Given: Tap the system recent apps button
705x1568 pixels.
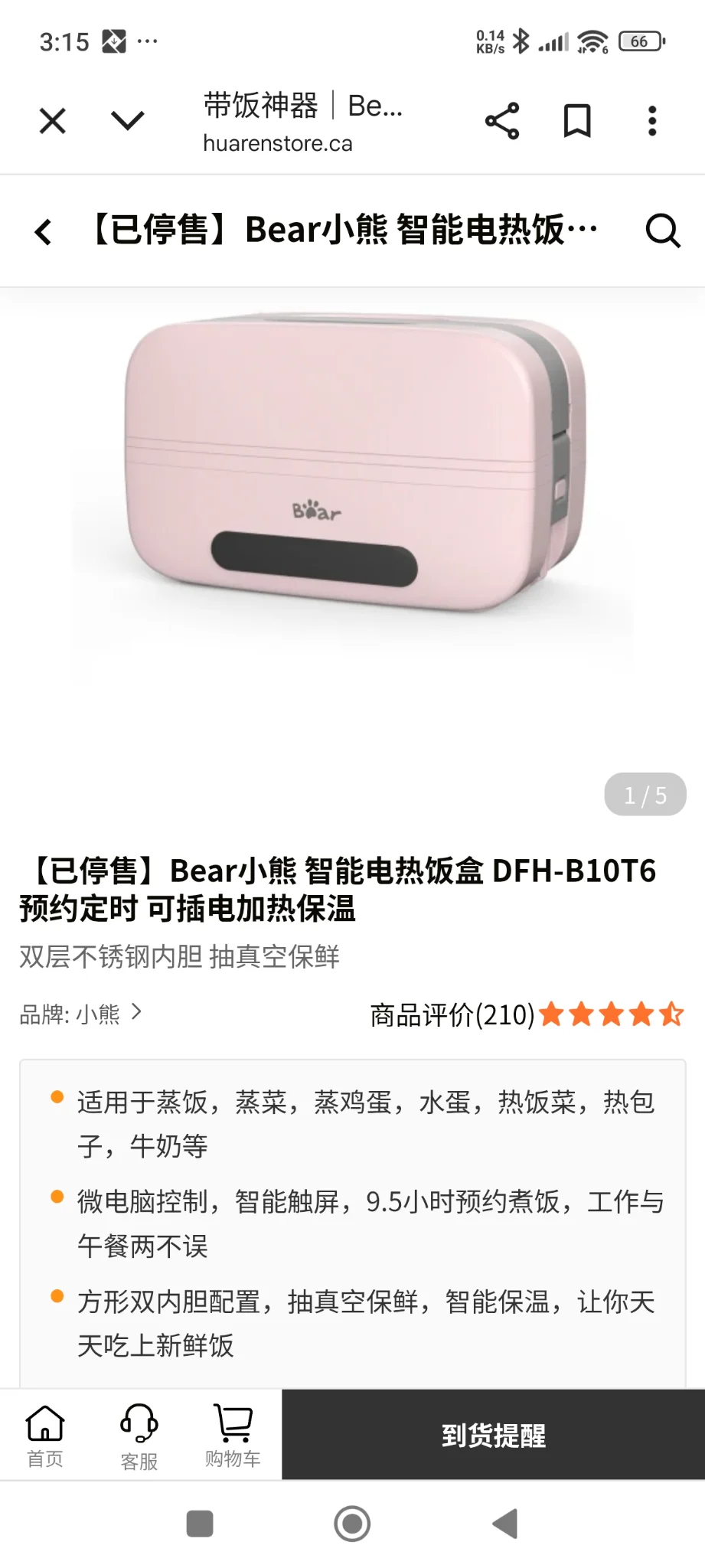Looking at the screenshot, I should click(x=200, y=1524).
